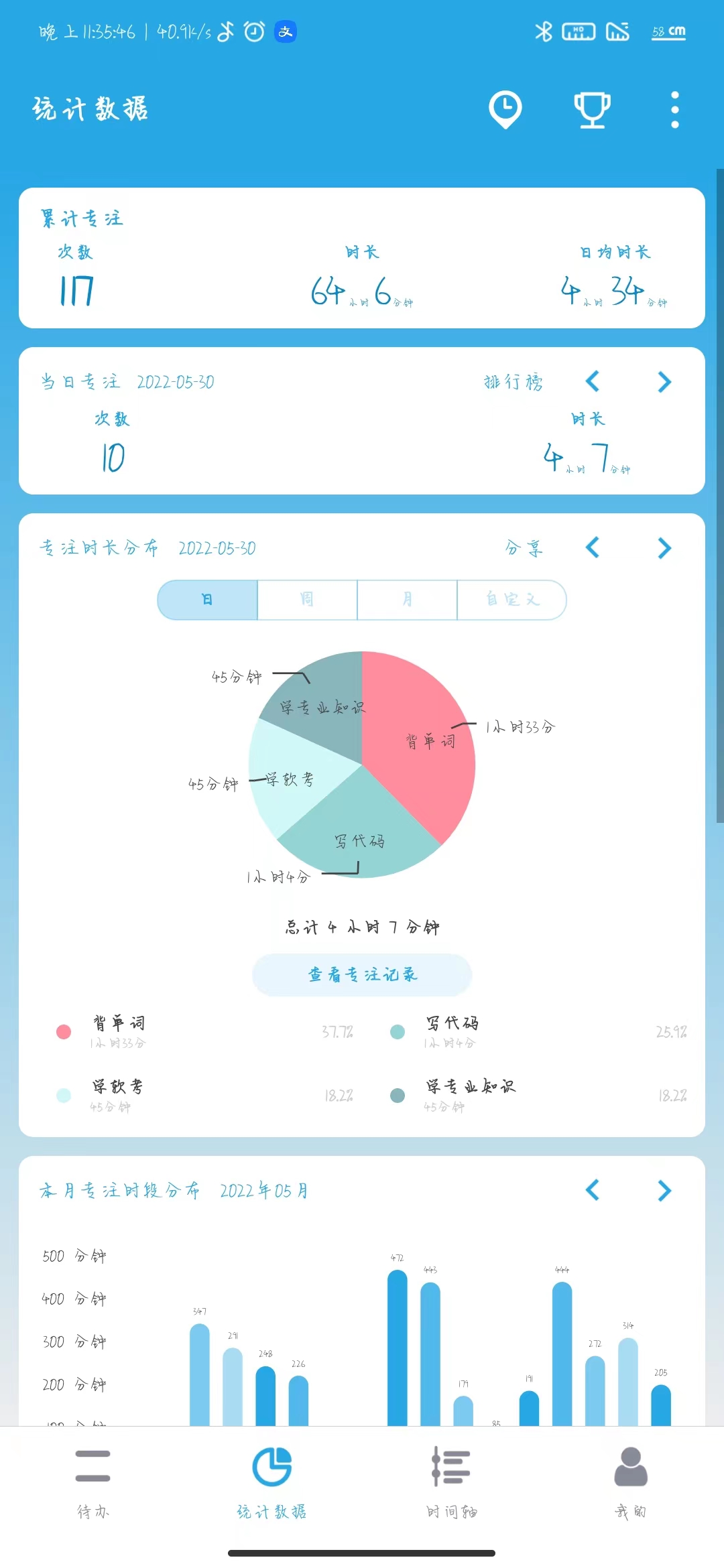
Task: Open the 排行榜 leaderboard link
Action: [514, 382]
